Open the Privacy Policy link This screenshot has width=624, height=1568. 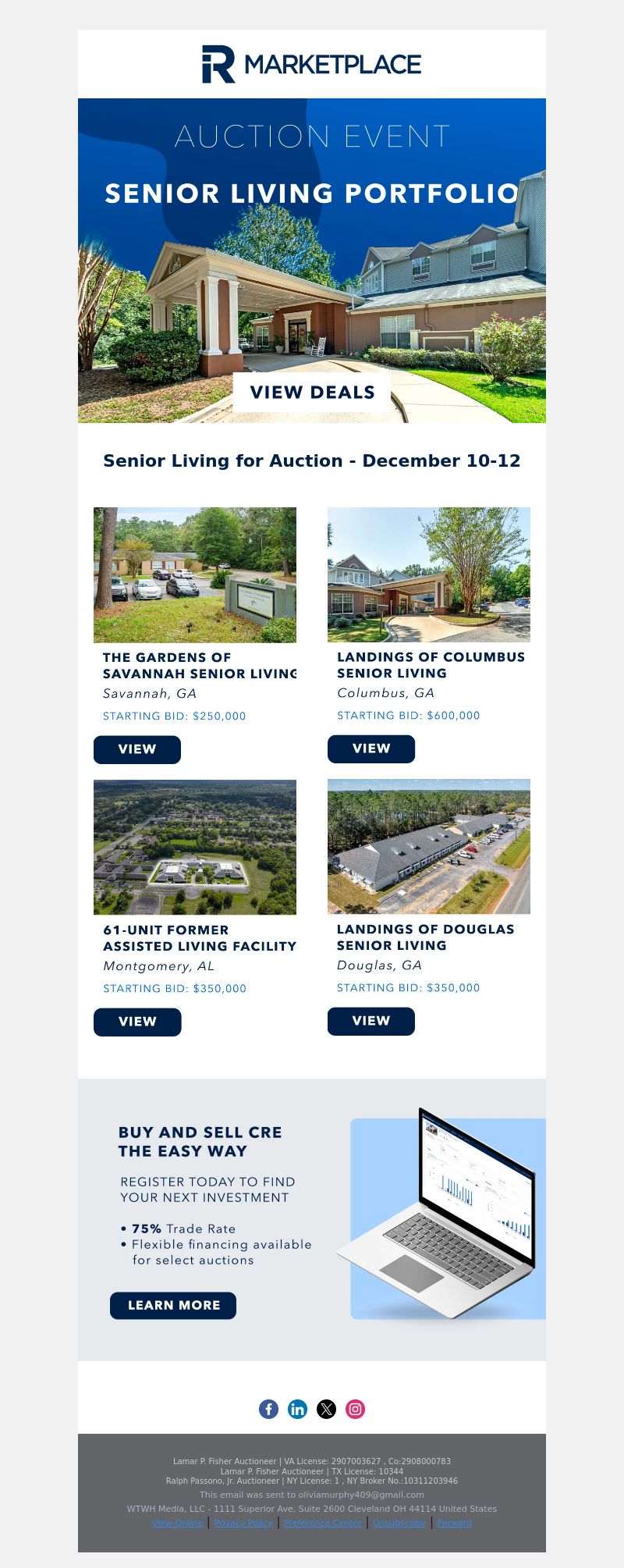(243, 1523)
